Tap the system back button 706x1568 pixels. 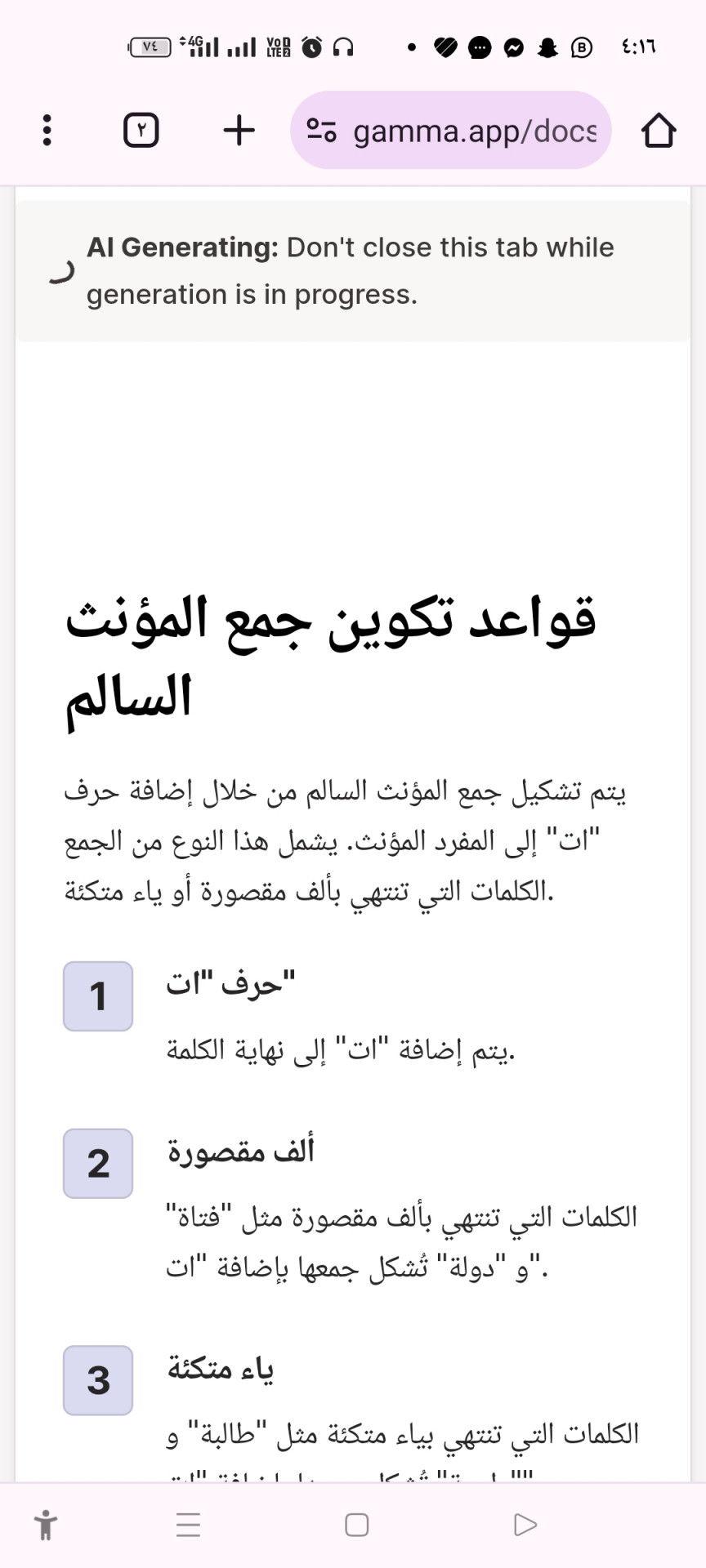525,1525
